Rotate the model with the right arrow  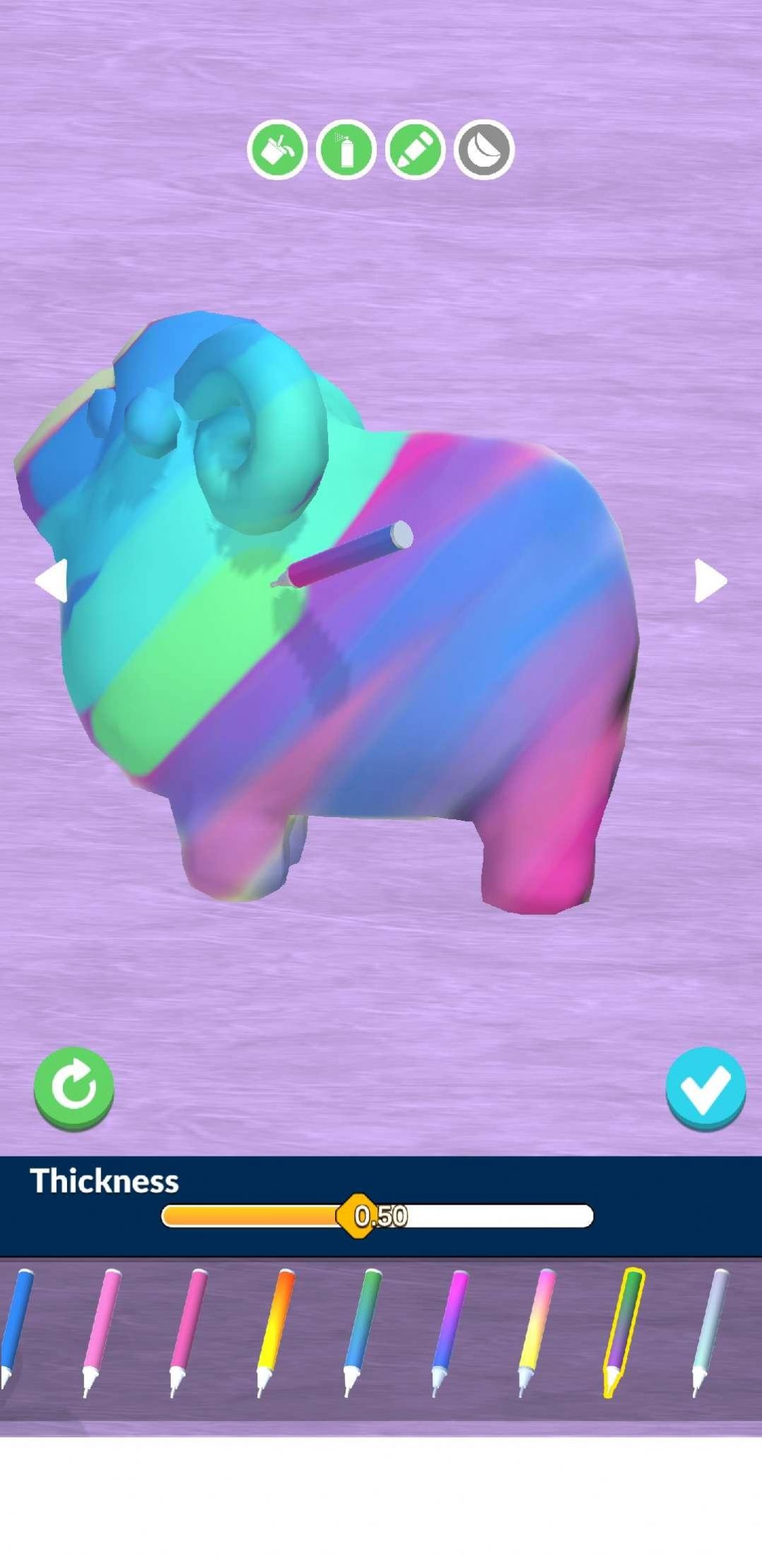tap(710, 581)
